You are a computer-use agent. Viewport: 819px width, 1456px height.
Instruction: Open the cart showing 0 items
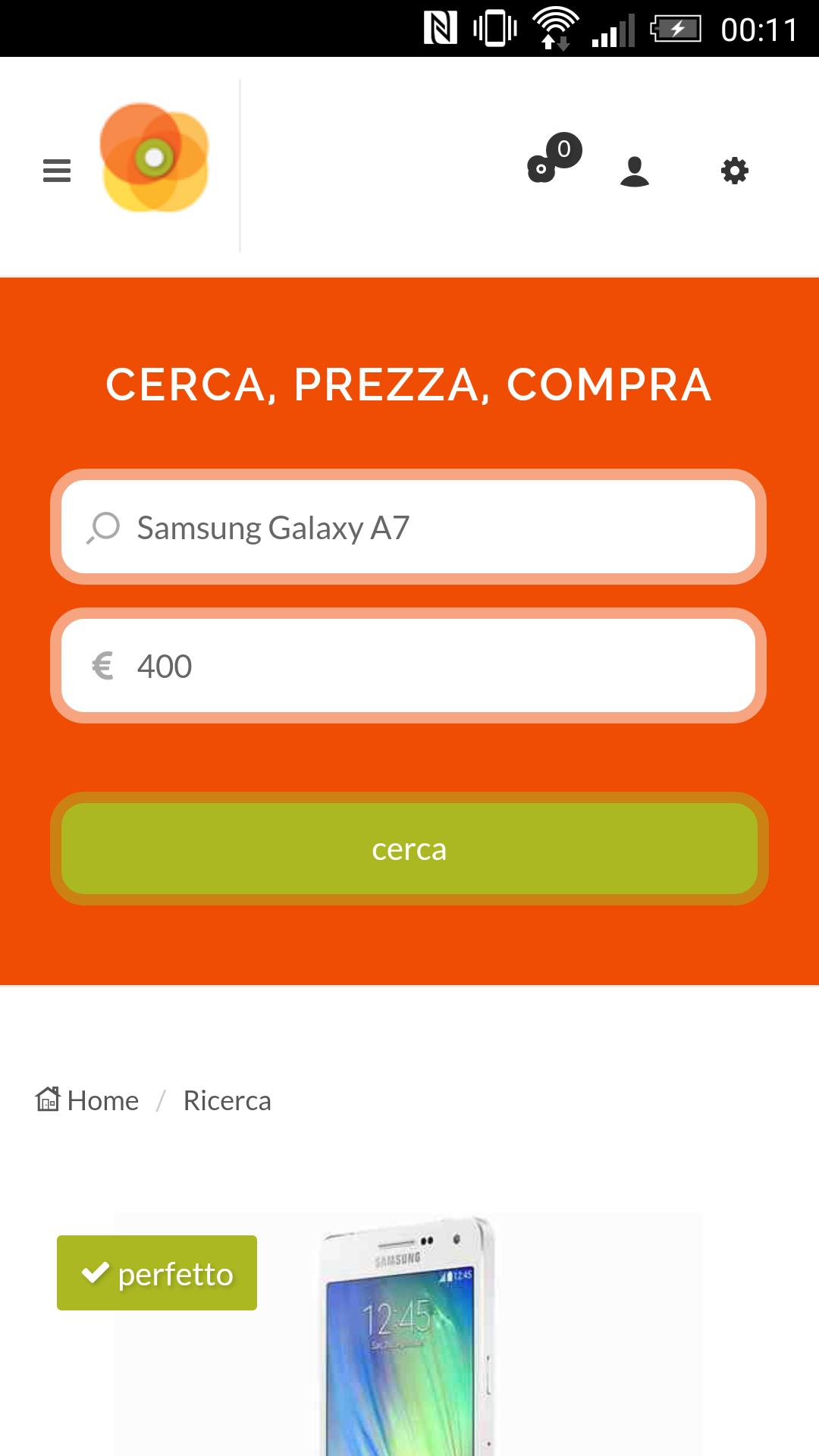[x=554, y=159]
